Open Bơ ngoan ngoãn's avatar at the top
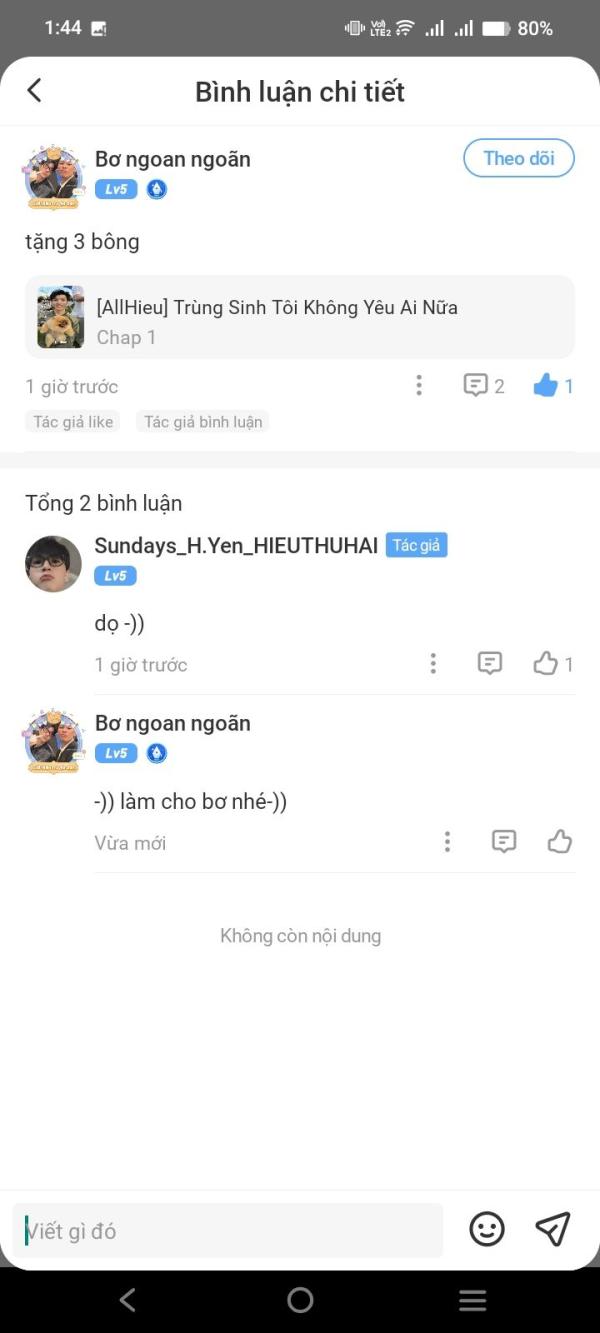600x1333 pixels. (53, 176)
